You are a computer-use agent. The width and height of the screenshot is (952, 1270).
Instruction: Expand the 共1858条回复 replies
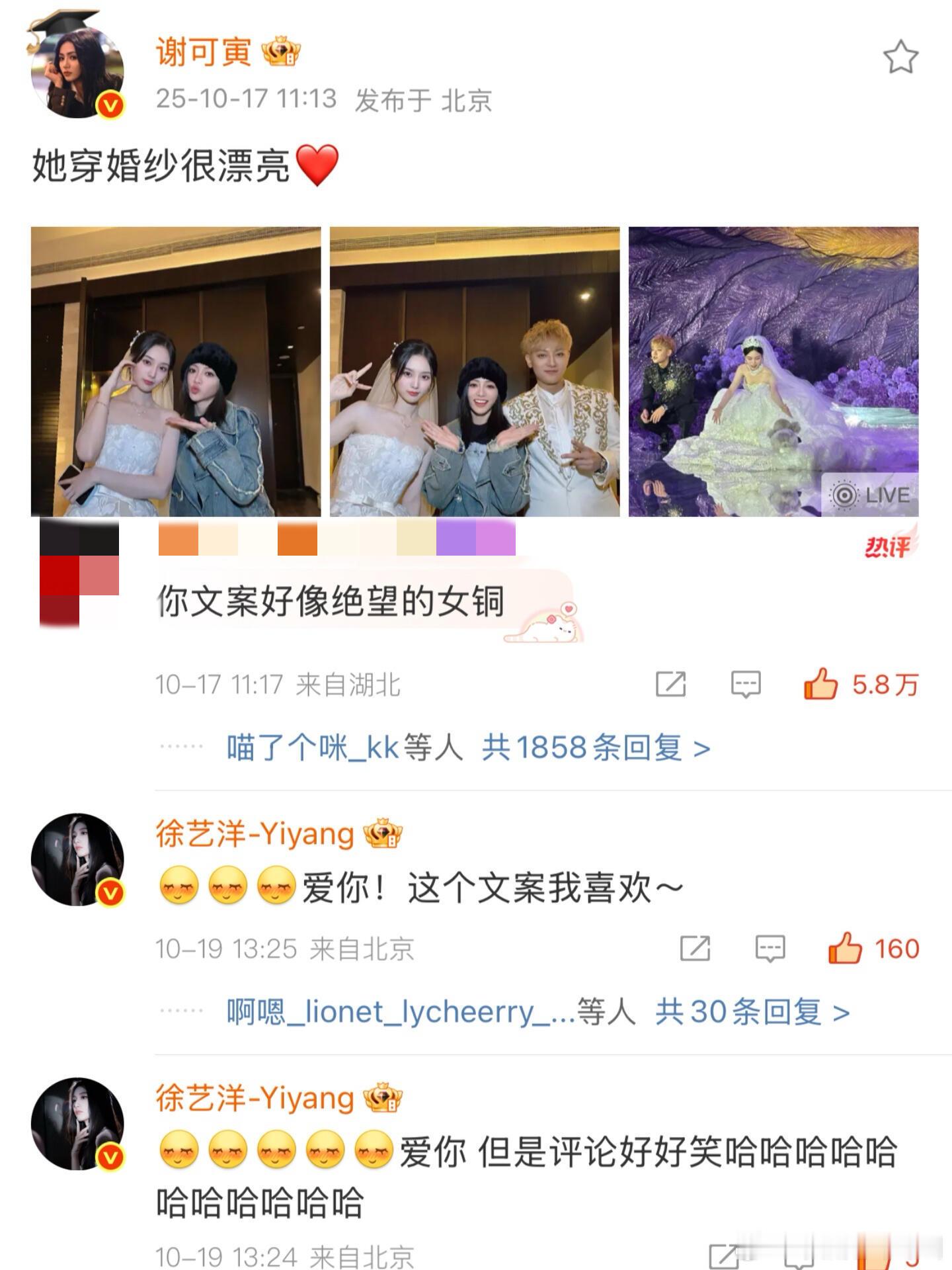click(595, 748)
